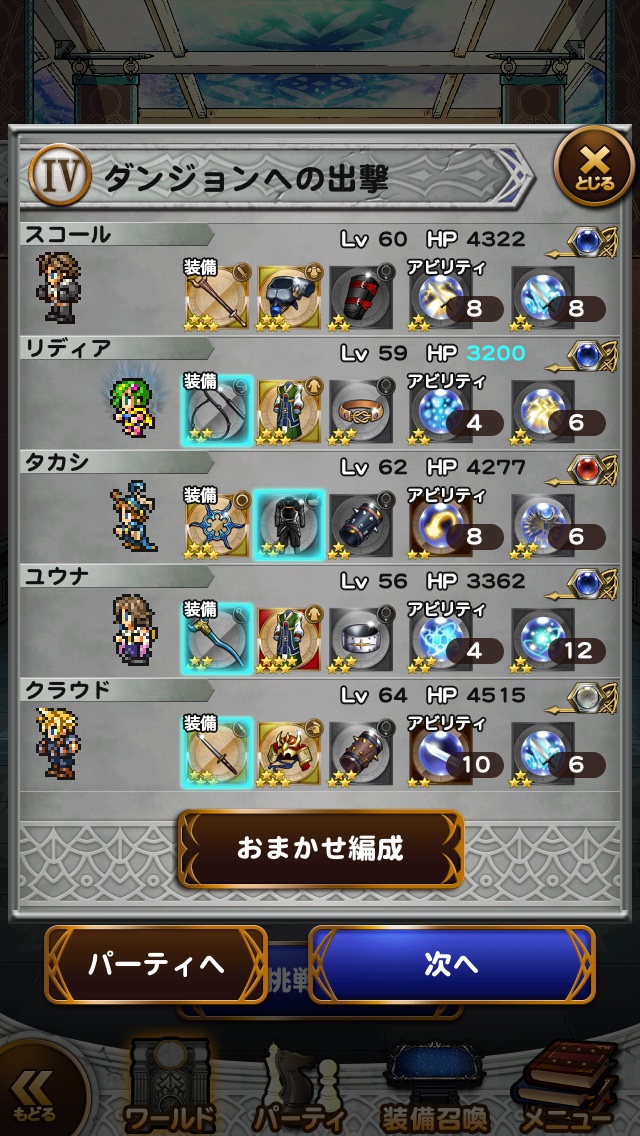Select クラウド's accessory slot
Screen dimensions: 640x1136
click(x=360, y=752)
